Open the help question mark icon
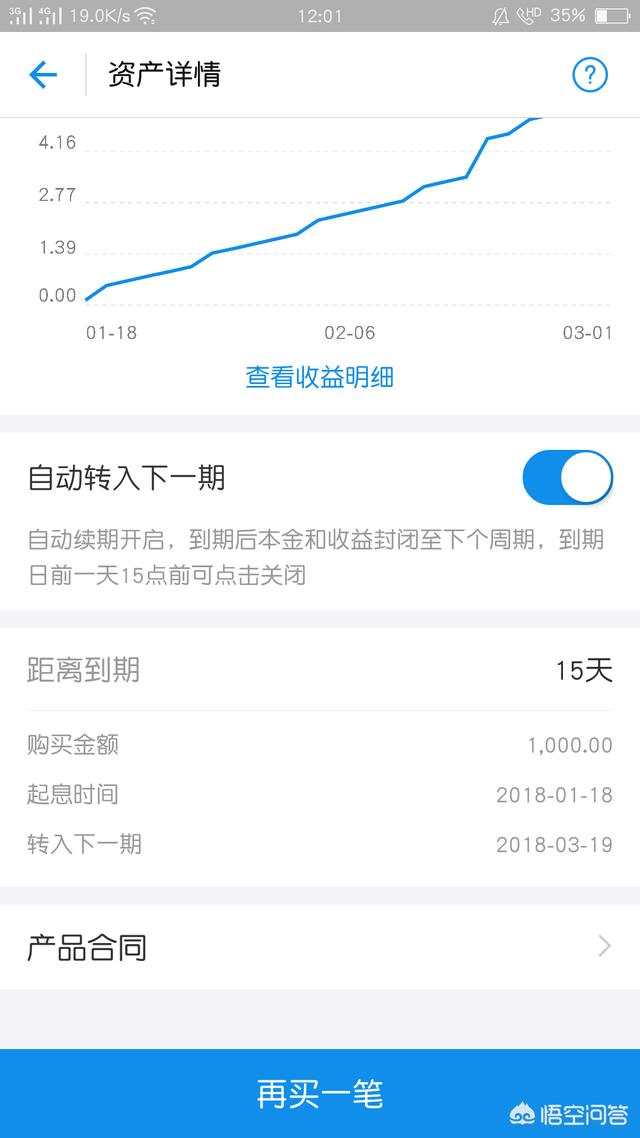Viewport: 640px width, 1138px height. tap(589, 75)
